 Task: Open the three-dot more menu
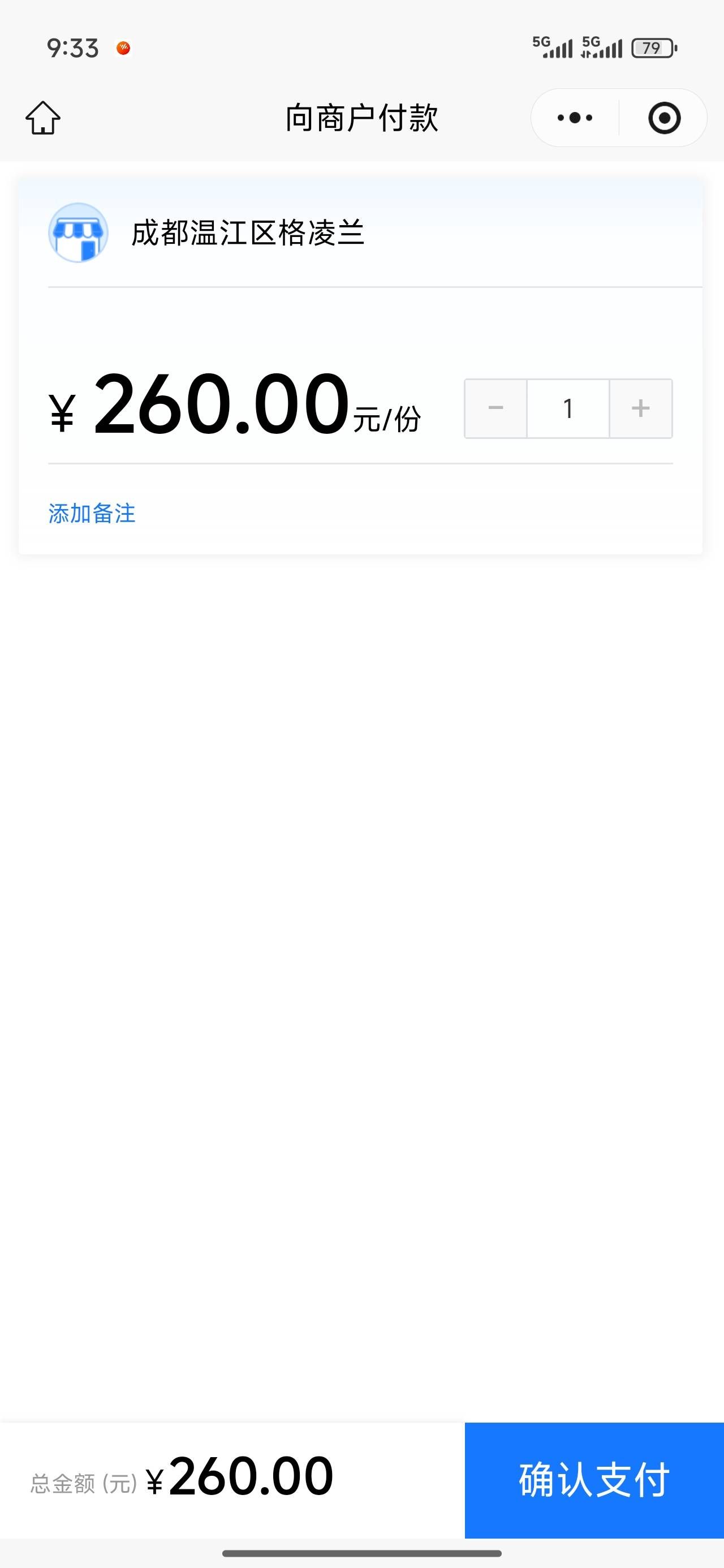[575, 118]
